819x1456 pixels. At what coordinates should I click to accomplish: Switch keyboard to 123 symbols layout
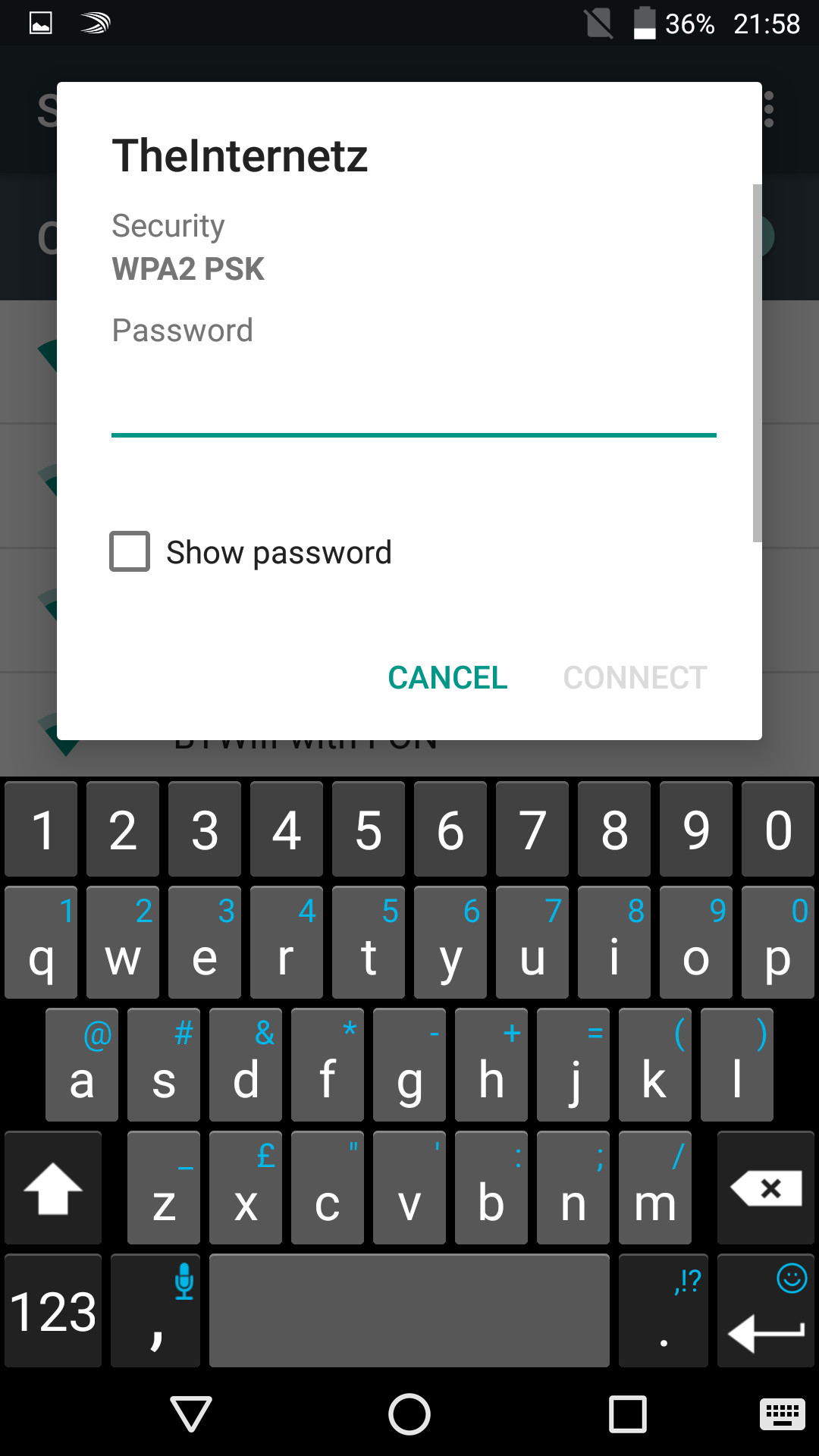53,1310
